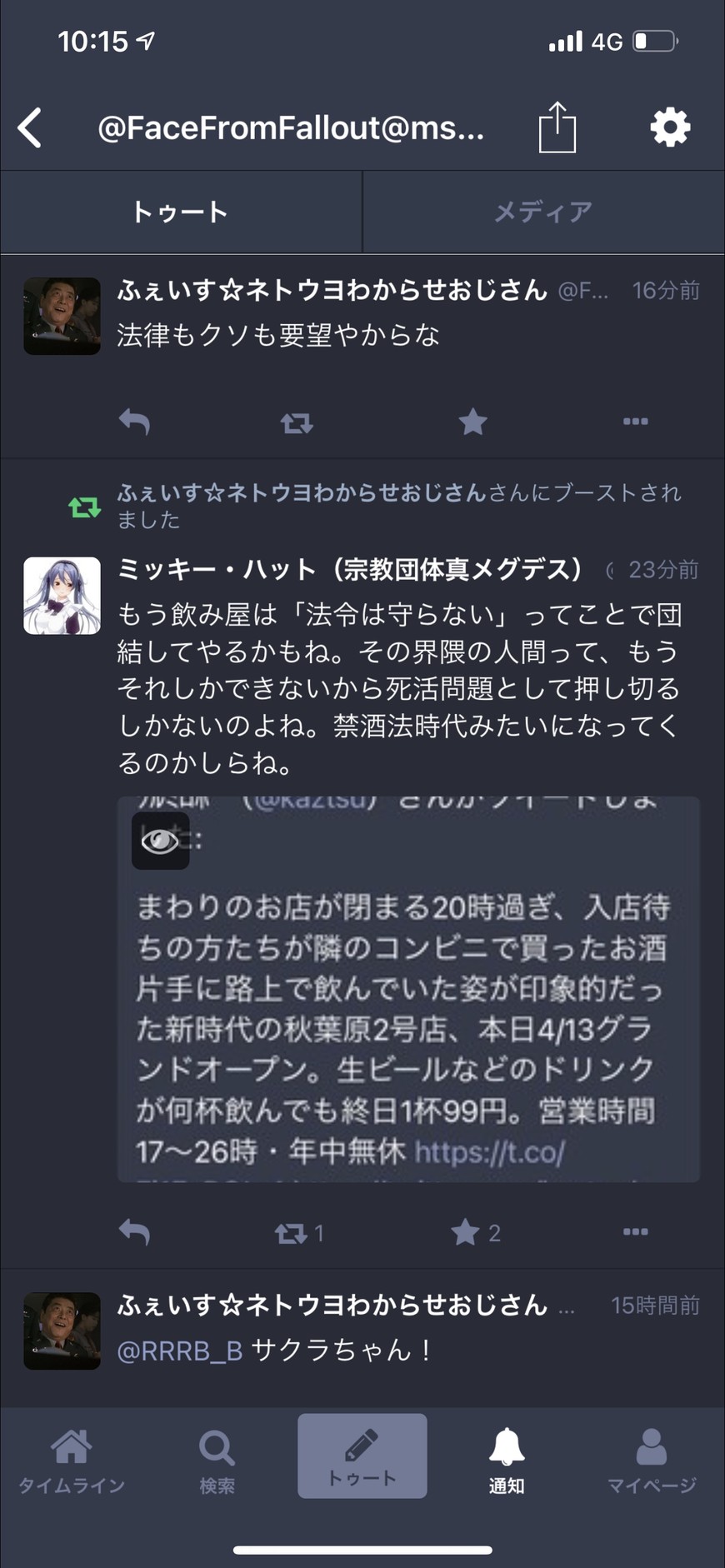The height and width of the screenshot is (1568, 725).
Task: Open the settings gear
Action: click(670, 127)
